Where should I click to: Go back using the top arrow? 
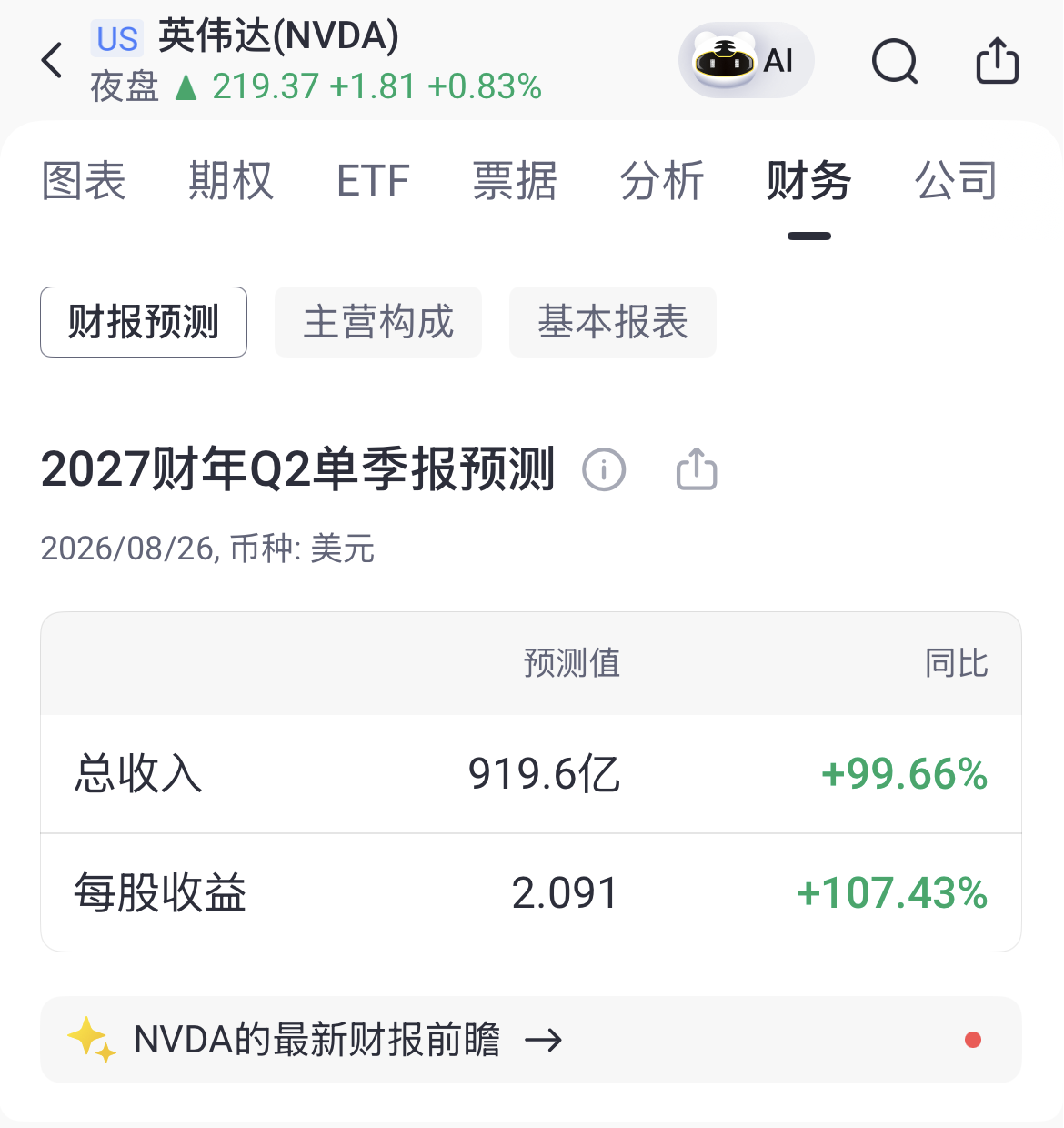[53, 61]
